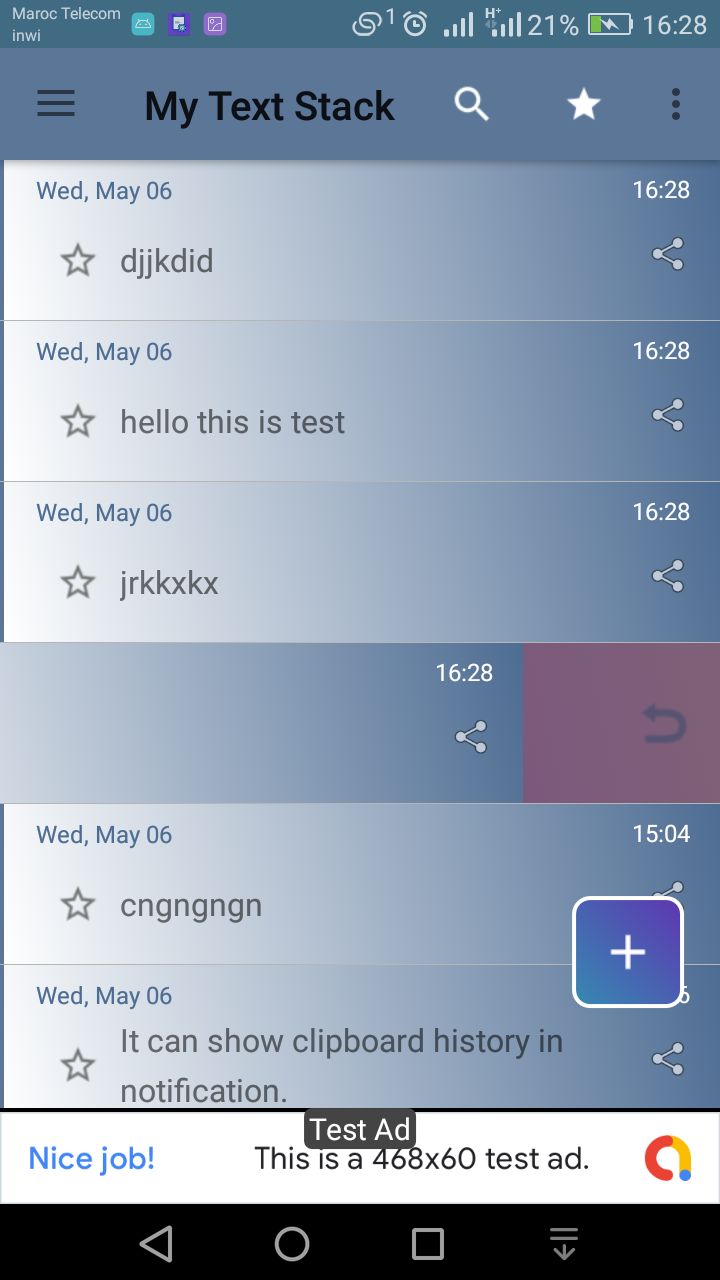The width and height of the screenshot is (720, 1280).
Task: Open the "hello this is test" note
Action: click(300, 422)
